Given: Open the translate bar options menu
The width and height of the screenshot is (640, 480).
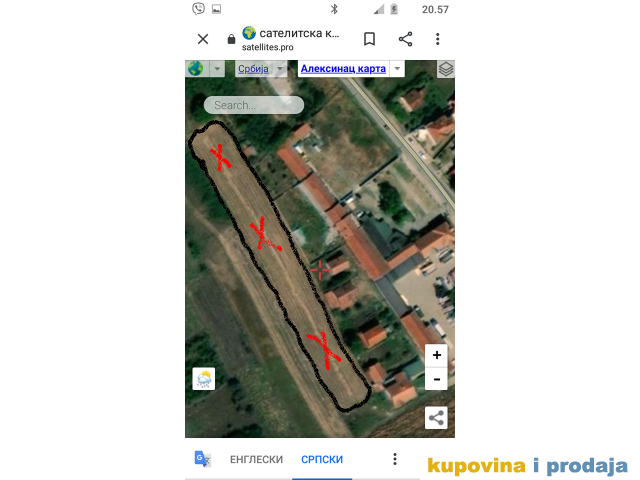Looking at the screenshot, I should (x=395, y=459).
